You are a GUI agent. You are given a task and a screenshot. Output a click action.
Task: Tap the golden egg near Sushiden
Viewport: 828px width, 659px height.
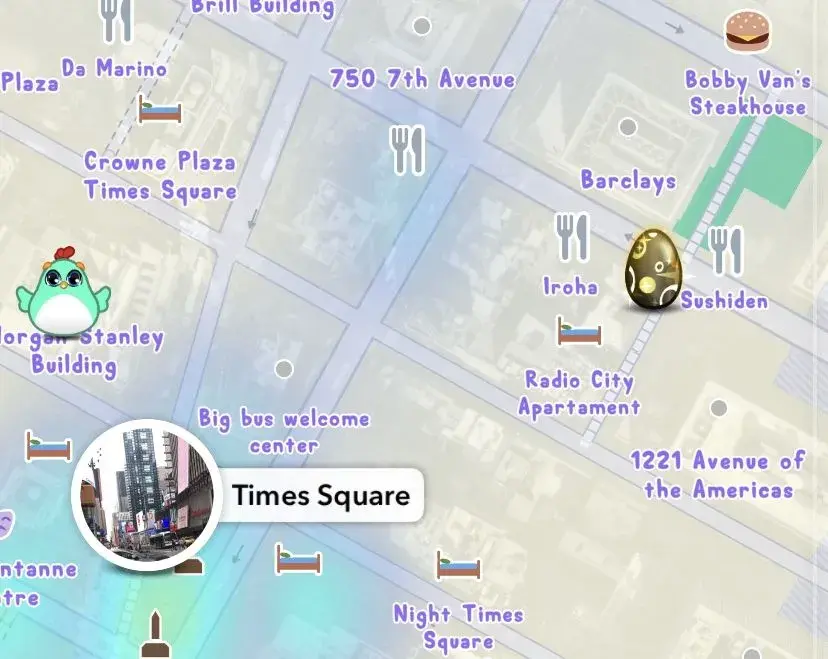coord(652,268)
